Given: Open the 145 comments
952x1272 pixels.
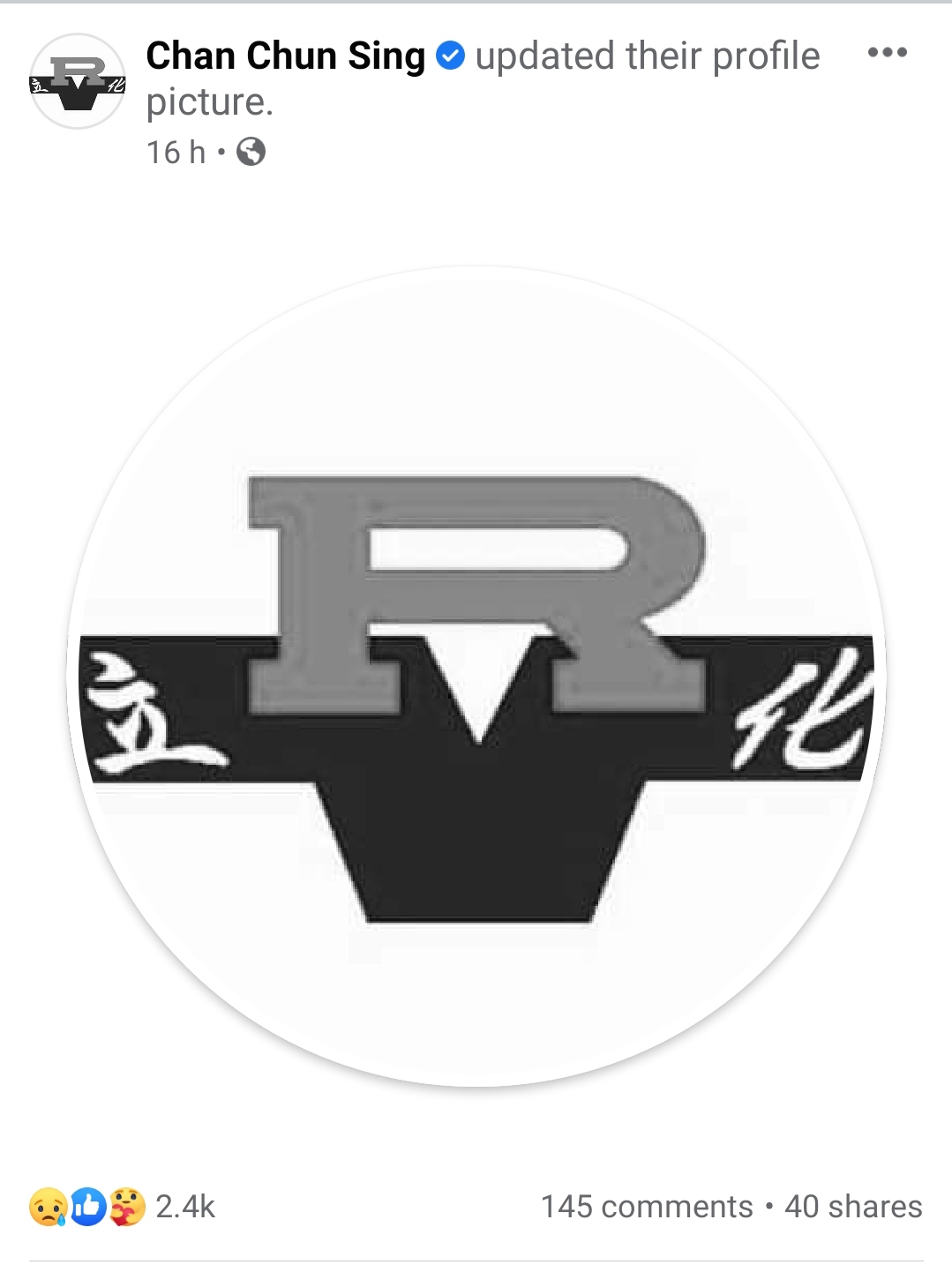Looking at the screenshot, I should click(647, 1207).
